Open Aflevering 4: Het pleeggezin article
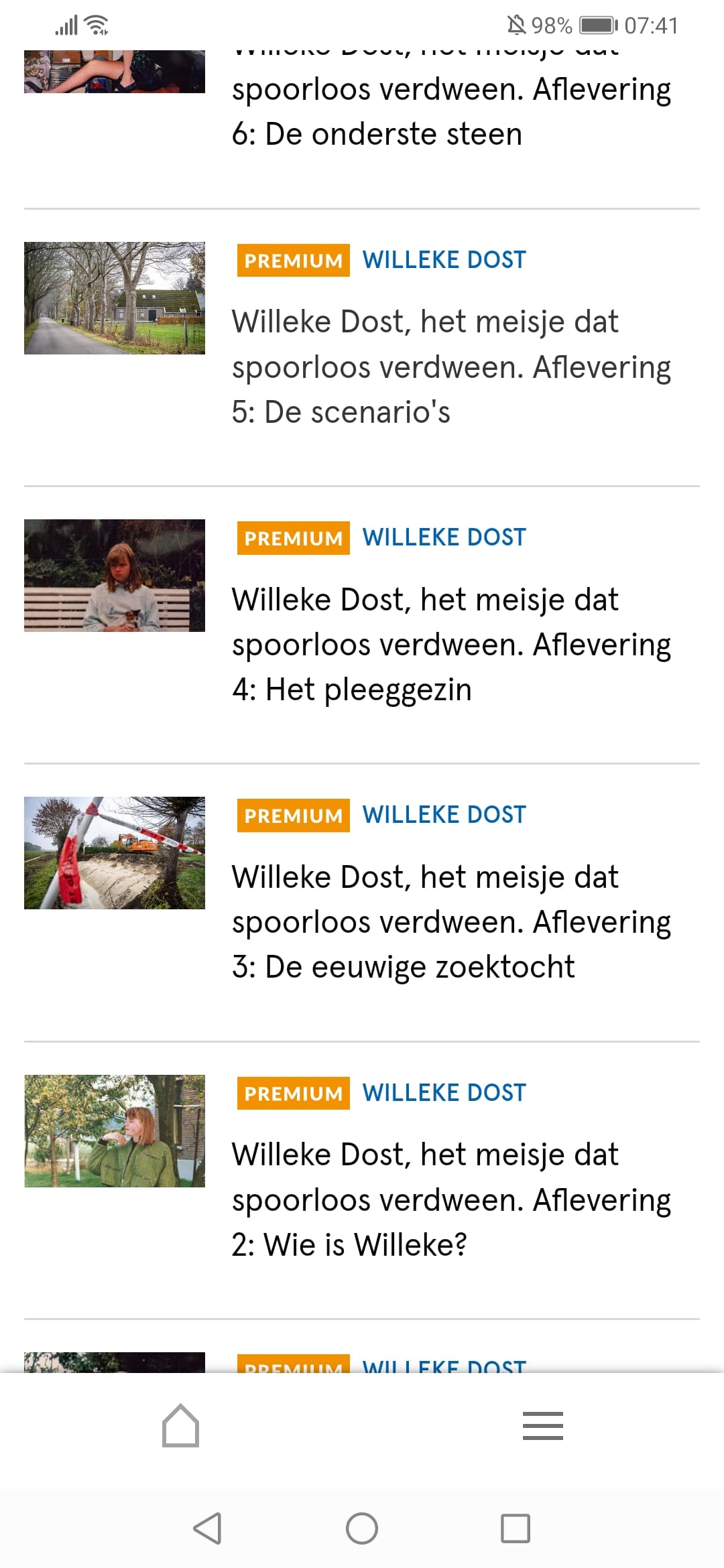The width and height of the screenshot is (724, 1568). point(451,645)
